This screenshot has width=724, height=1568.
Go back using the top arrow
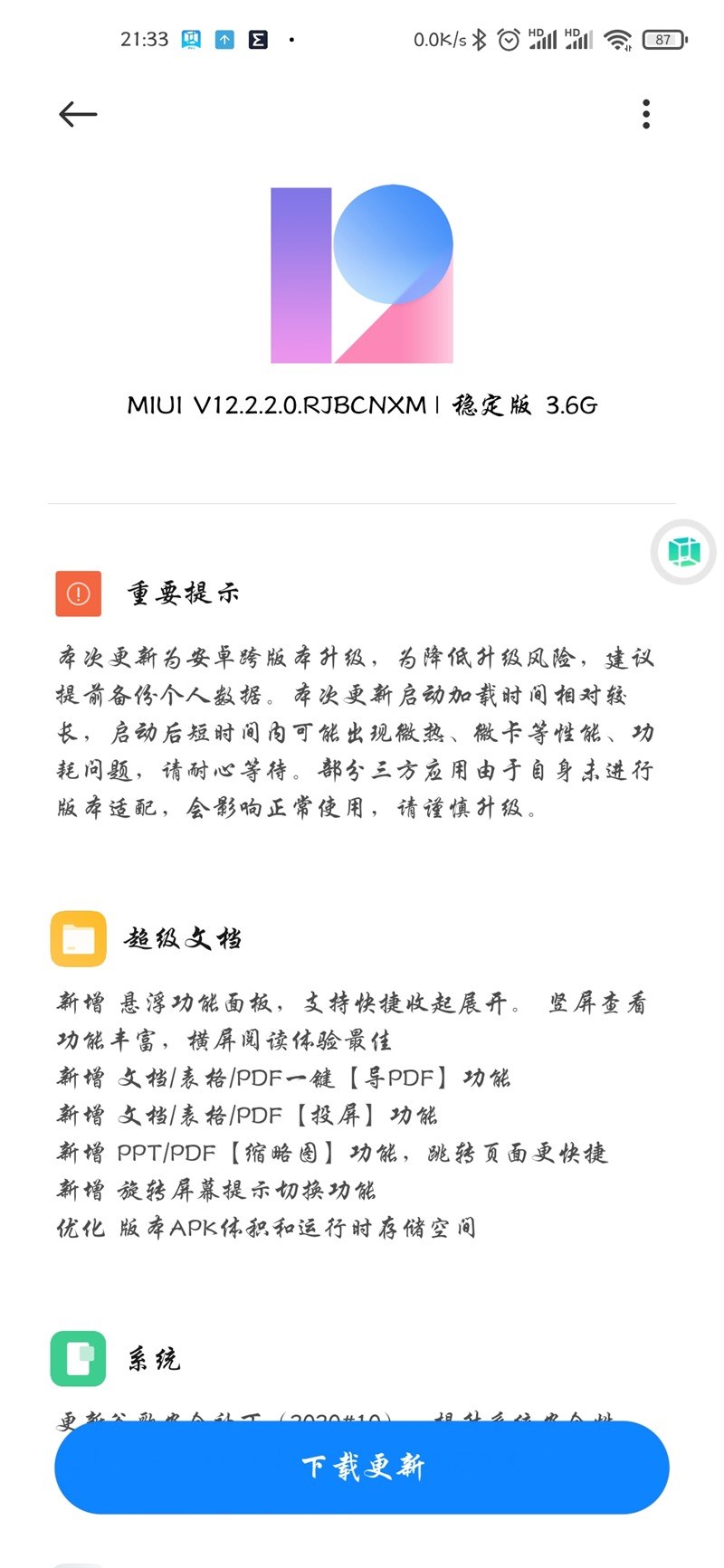[78, 114]
